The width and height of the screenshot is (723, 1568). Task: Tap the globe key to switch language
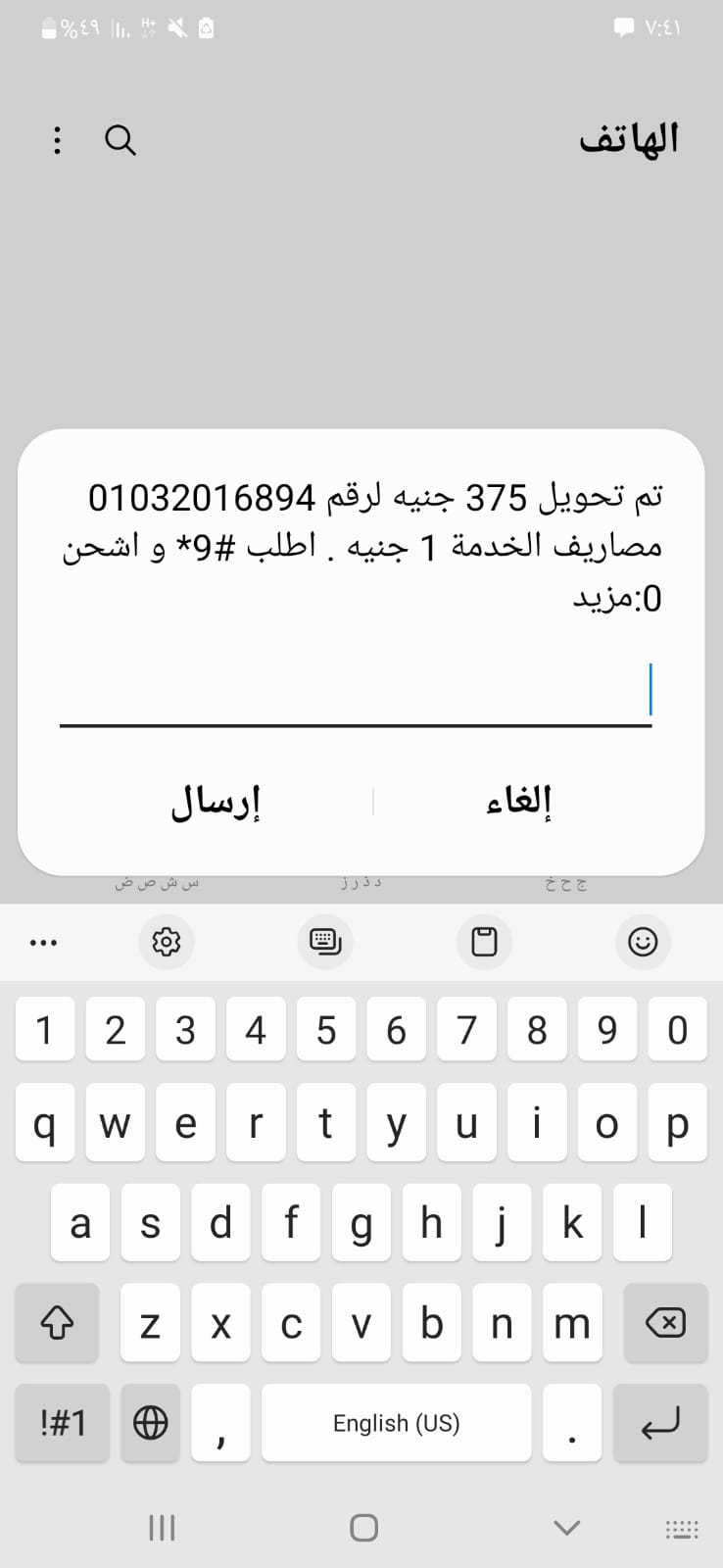(149, 1423)
